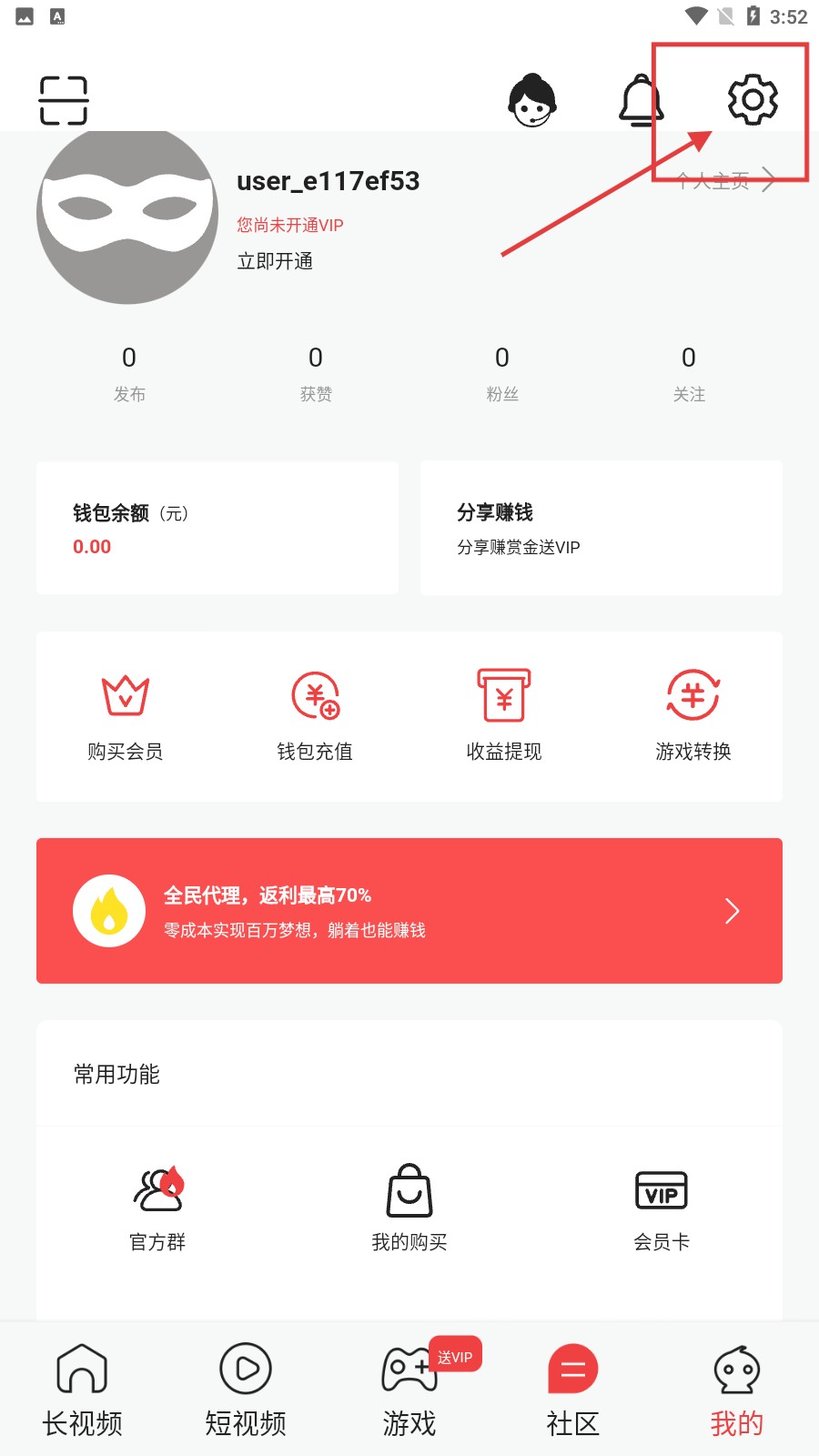819x1456 pixels.
Task: Open the 会员卡 VIP card icon
Action: tap(661, 1192)
